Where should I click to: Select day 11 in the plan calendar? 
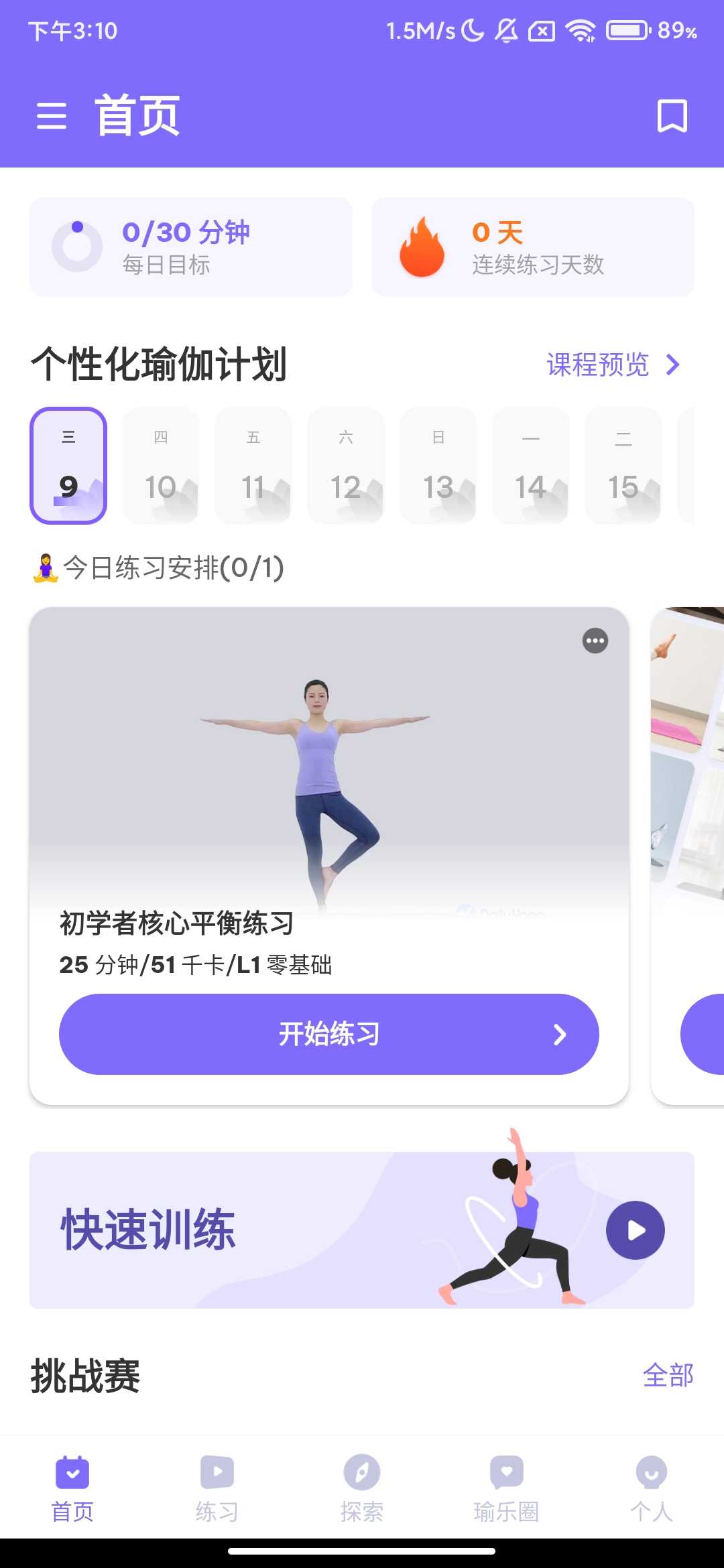[253, 466]
